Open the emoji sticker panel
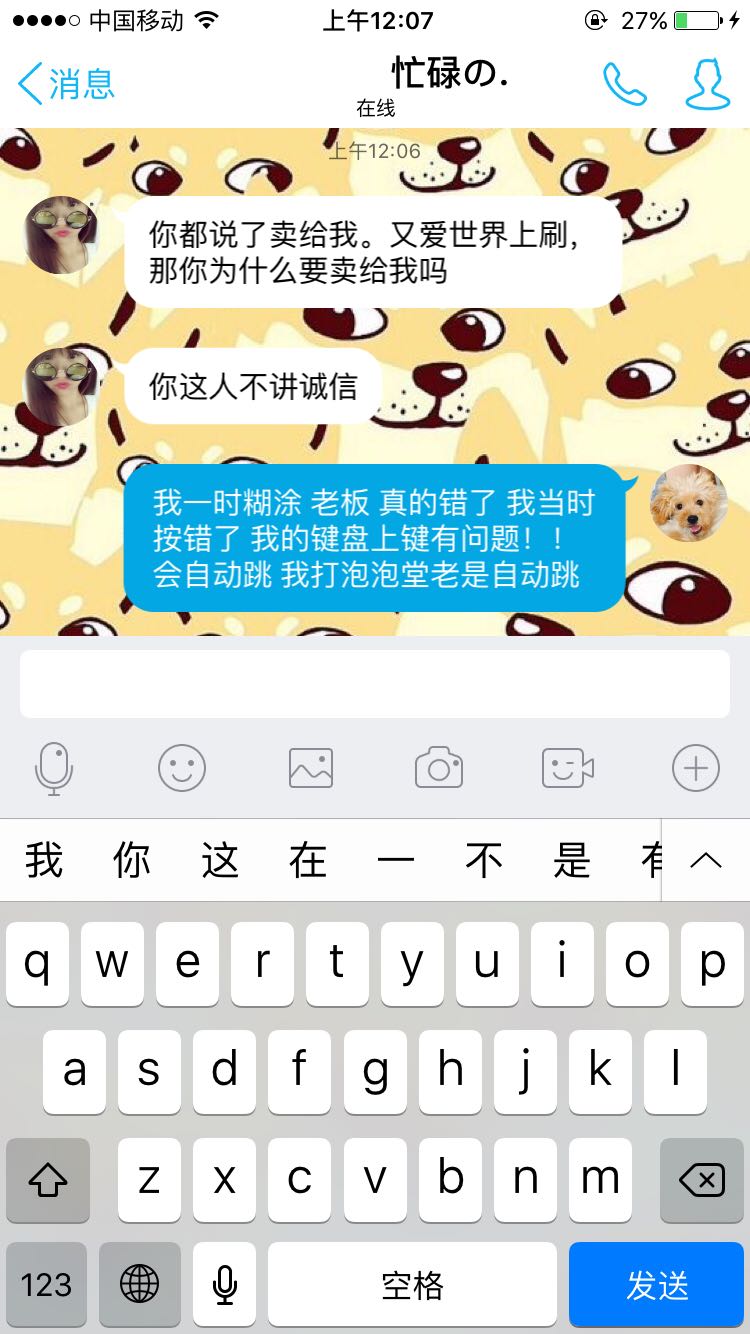 (x=182, y=769)
